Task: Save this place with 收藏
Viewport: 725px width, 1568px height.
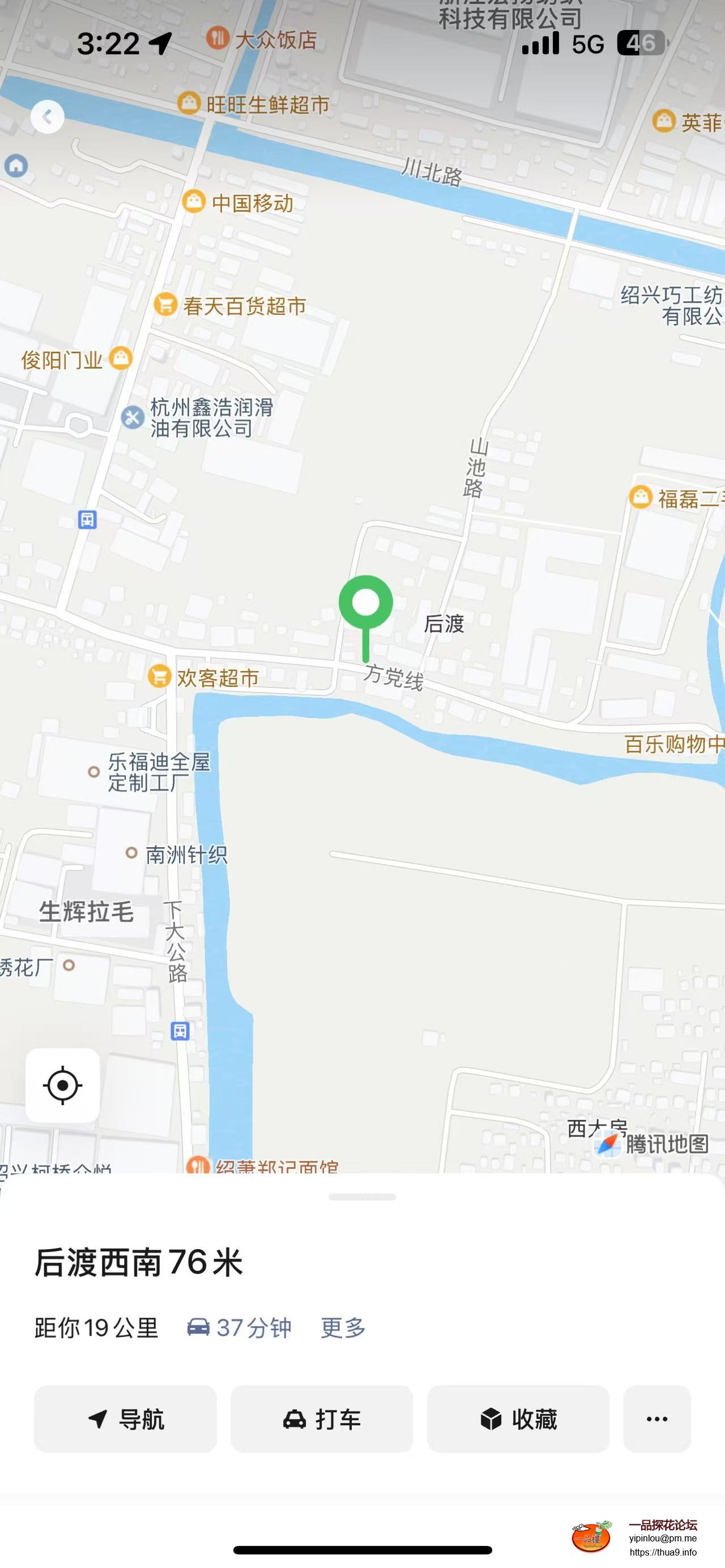Action: click(x=518, y=1419)
